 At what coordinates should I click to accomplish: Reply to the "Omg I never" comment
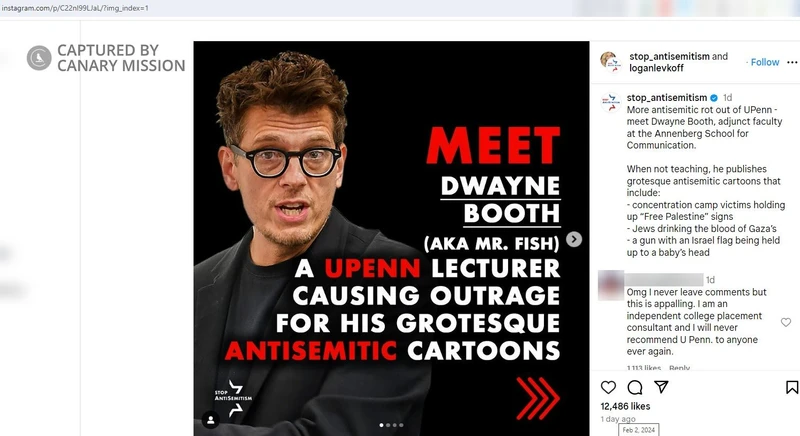(x=680, y=368)
